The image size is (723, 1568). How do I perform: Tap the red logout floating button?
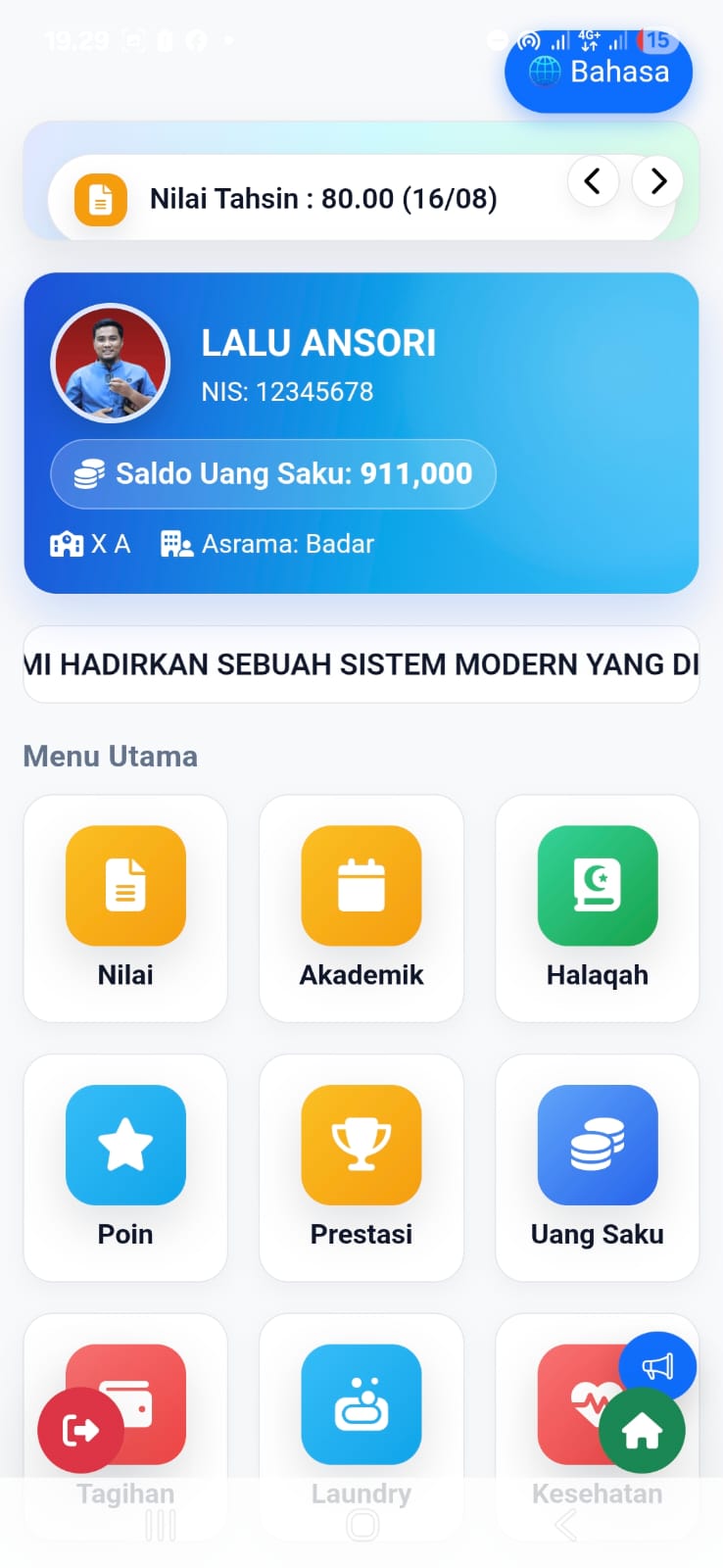coord(80,1430)
